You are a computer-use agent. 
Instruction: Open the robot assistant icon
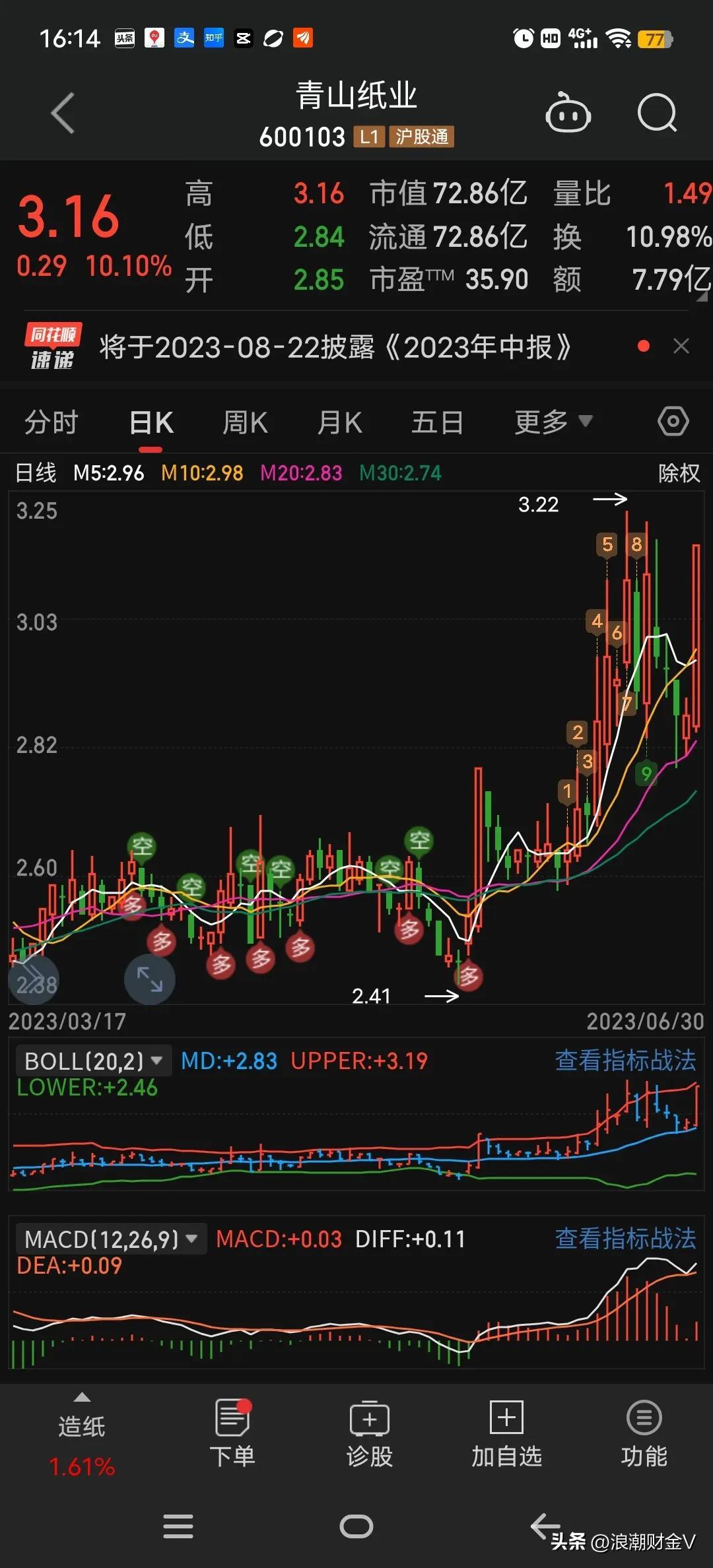coord(568,114)
